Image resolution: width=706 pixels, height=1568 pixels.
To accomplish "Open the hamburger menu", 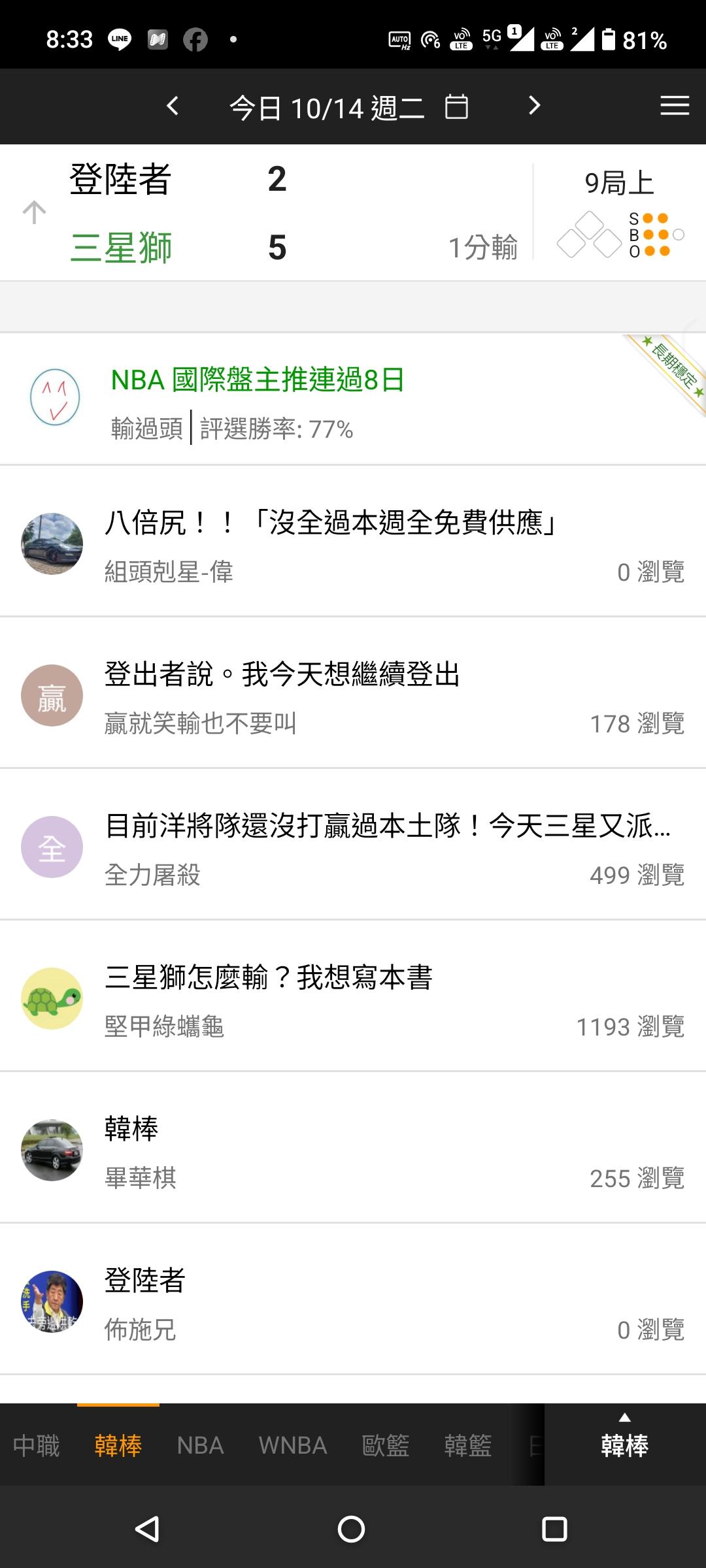I will (675, 106).
